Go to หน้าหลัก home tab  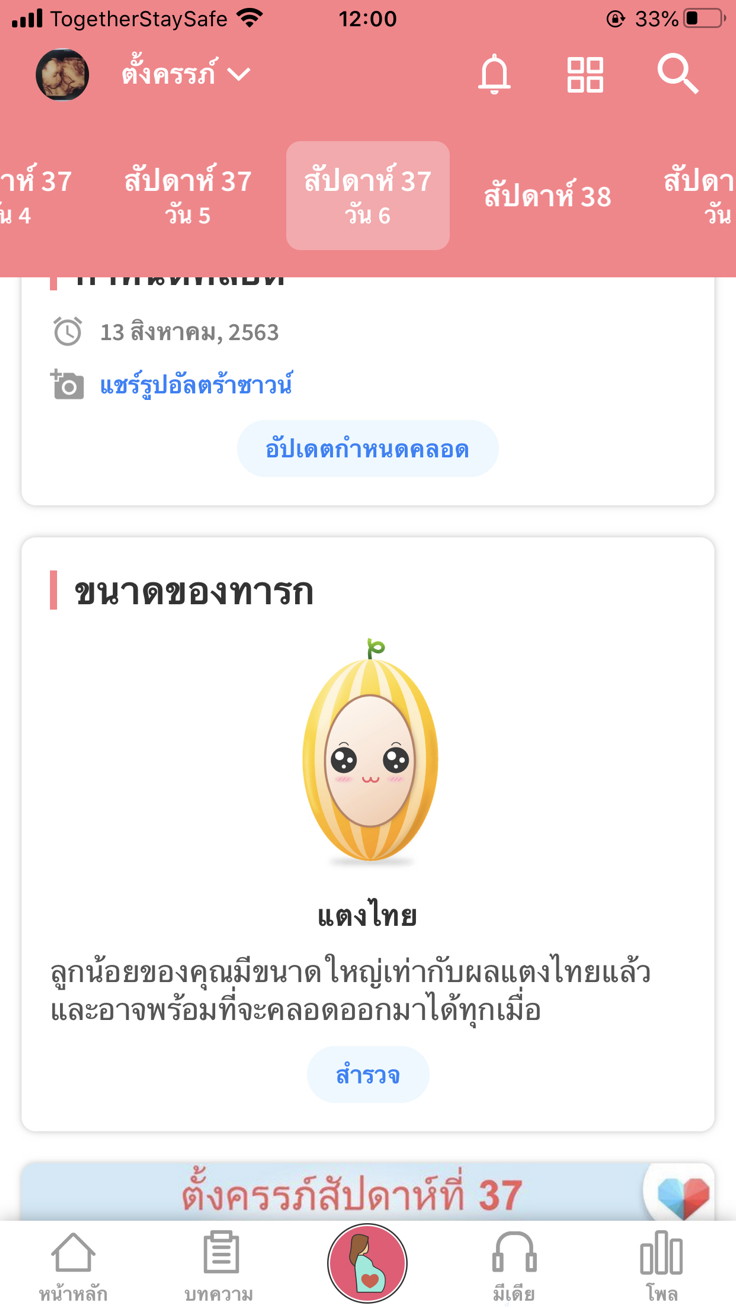pyautogui.click(x=73, y=1266)
